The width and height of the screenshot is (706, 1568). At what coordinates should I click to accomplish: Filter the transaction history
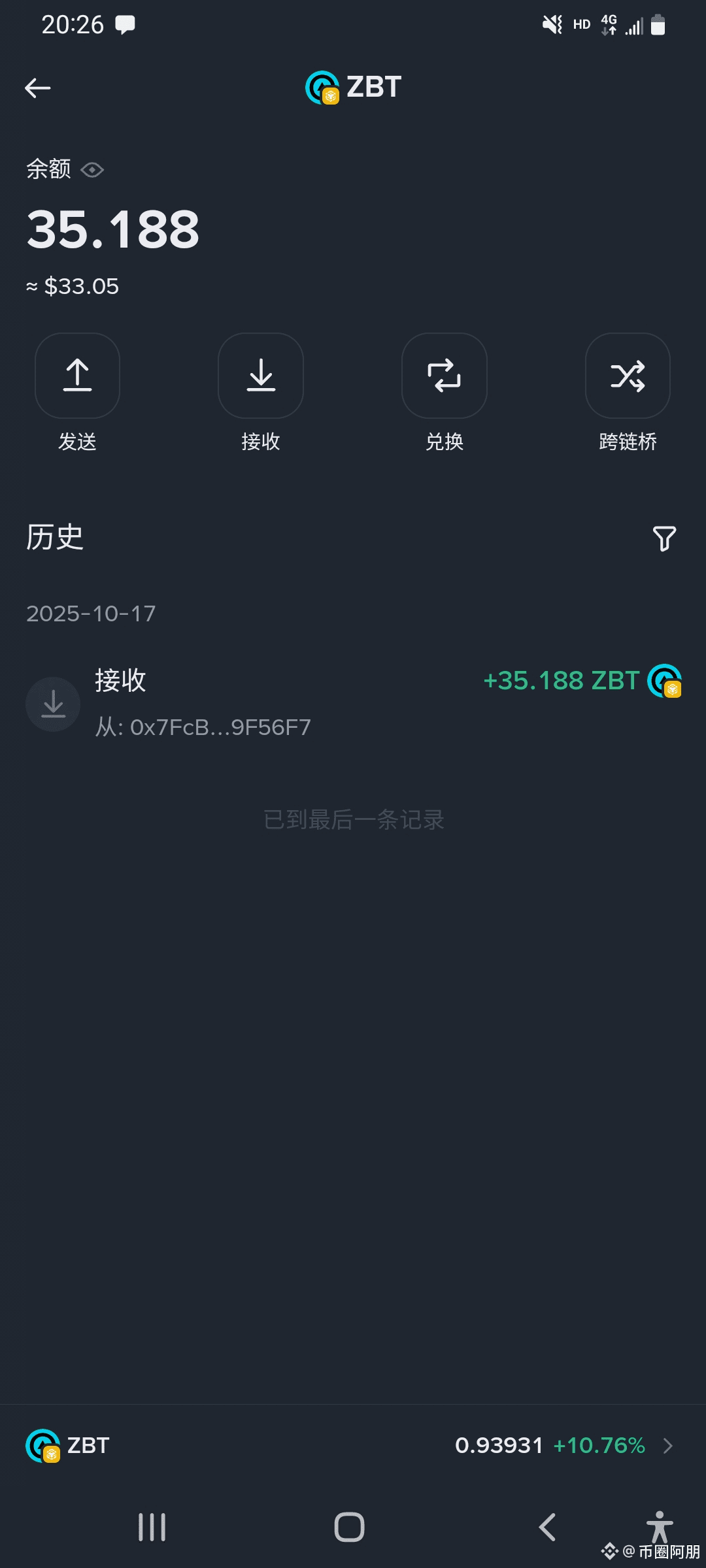pos(664,538)
